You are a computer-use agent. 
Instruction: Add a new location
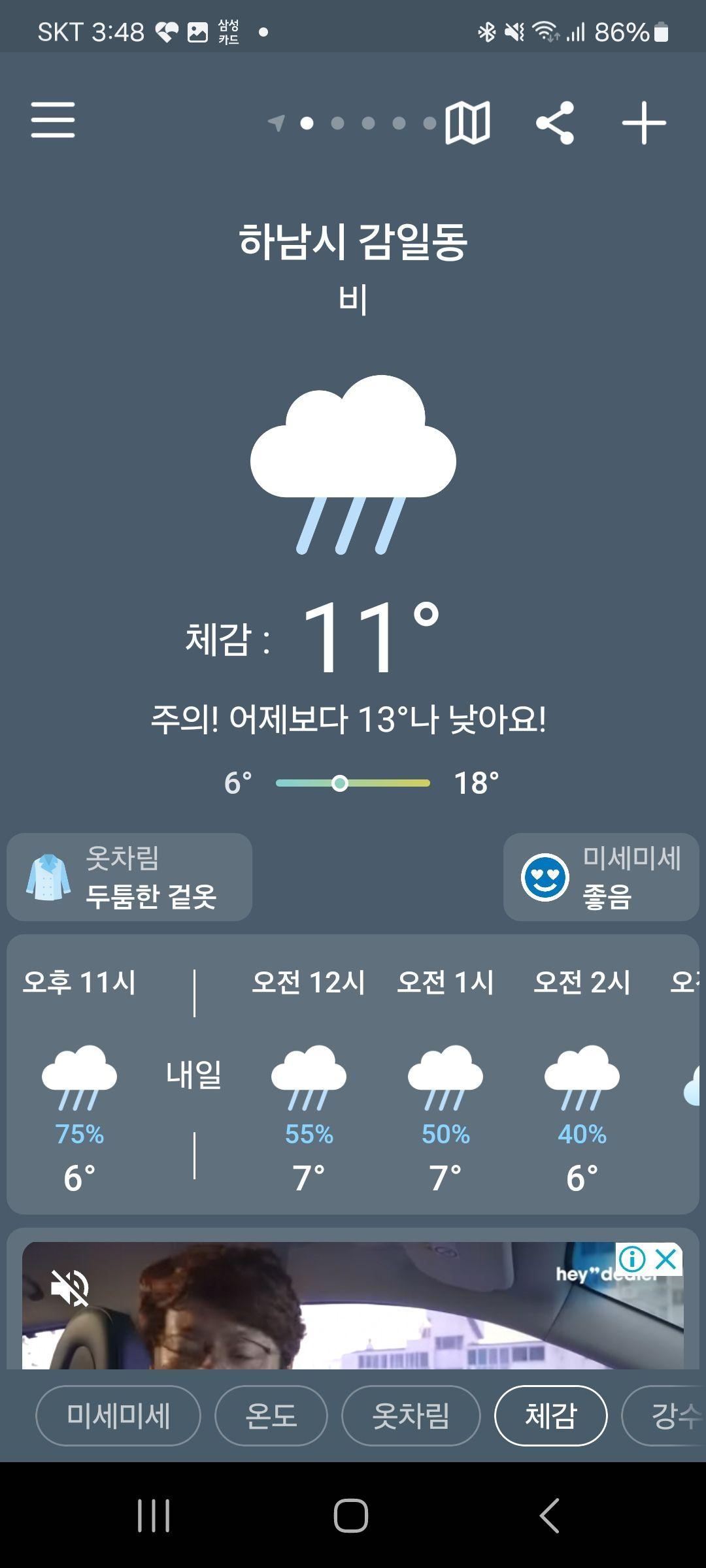pyautogui.click(x=643, y=122)
